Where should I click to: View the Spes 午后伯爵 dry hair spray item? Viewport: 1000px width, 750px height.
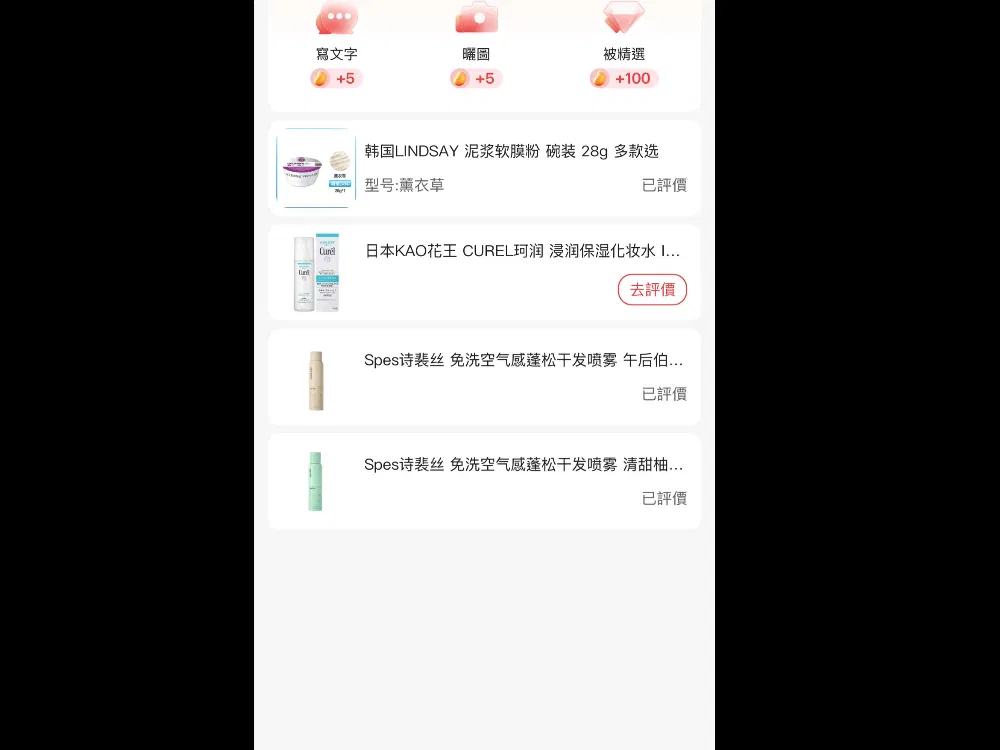(523, 361)
